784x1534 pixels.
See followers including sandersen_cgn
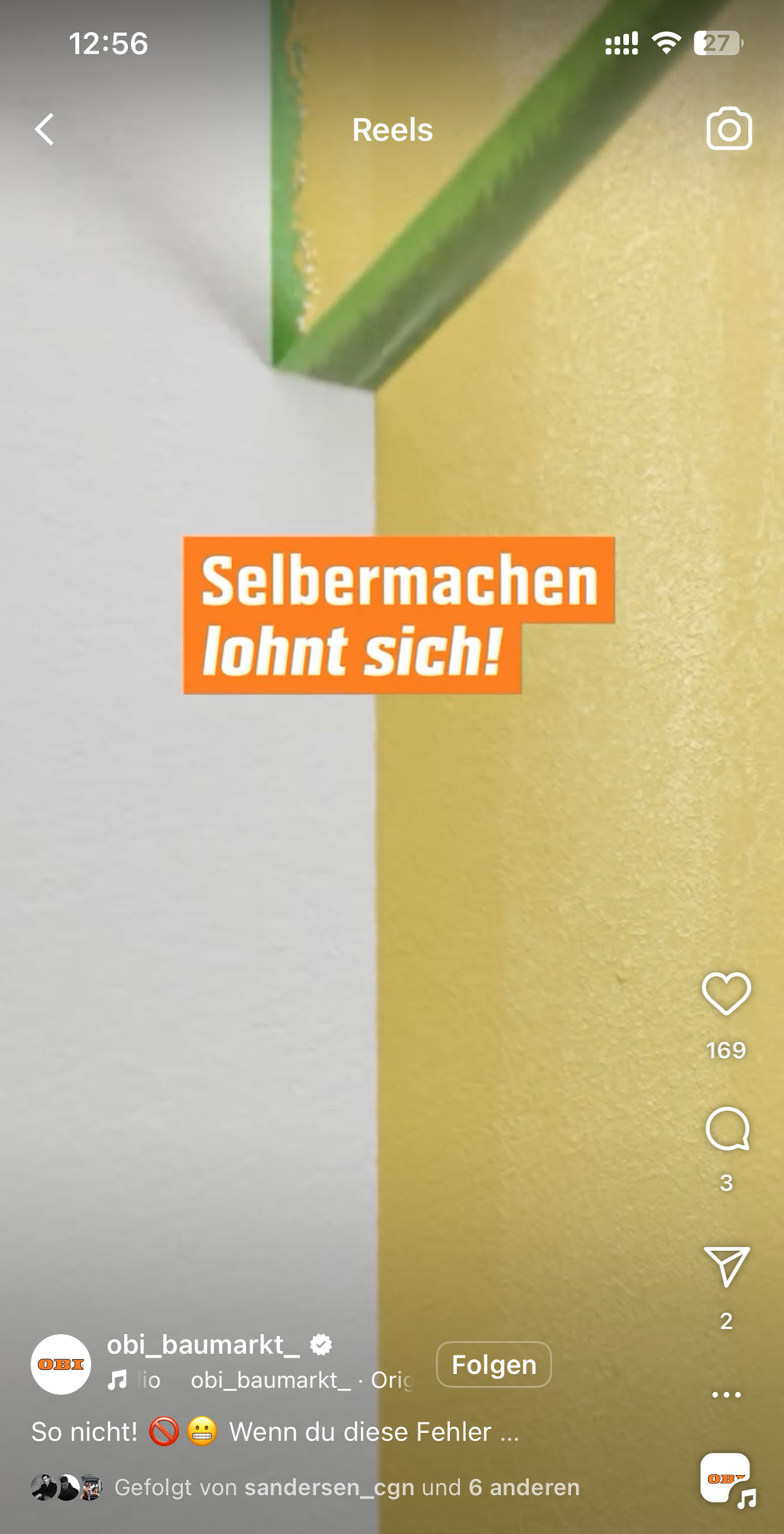(x=305, y=1487)
